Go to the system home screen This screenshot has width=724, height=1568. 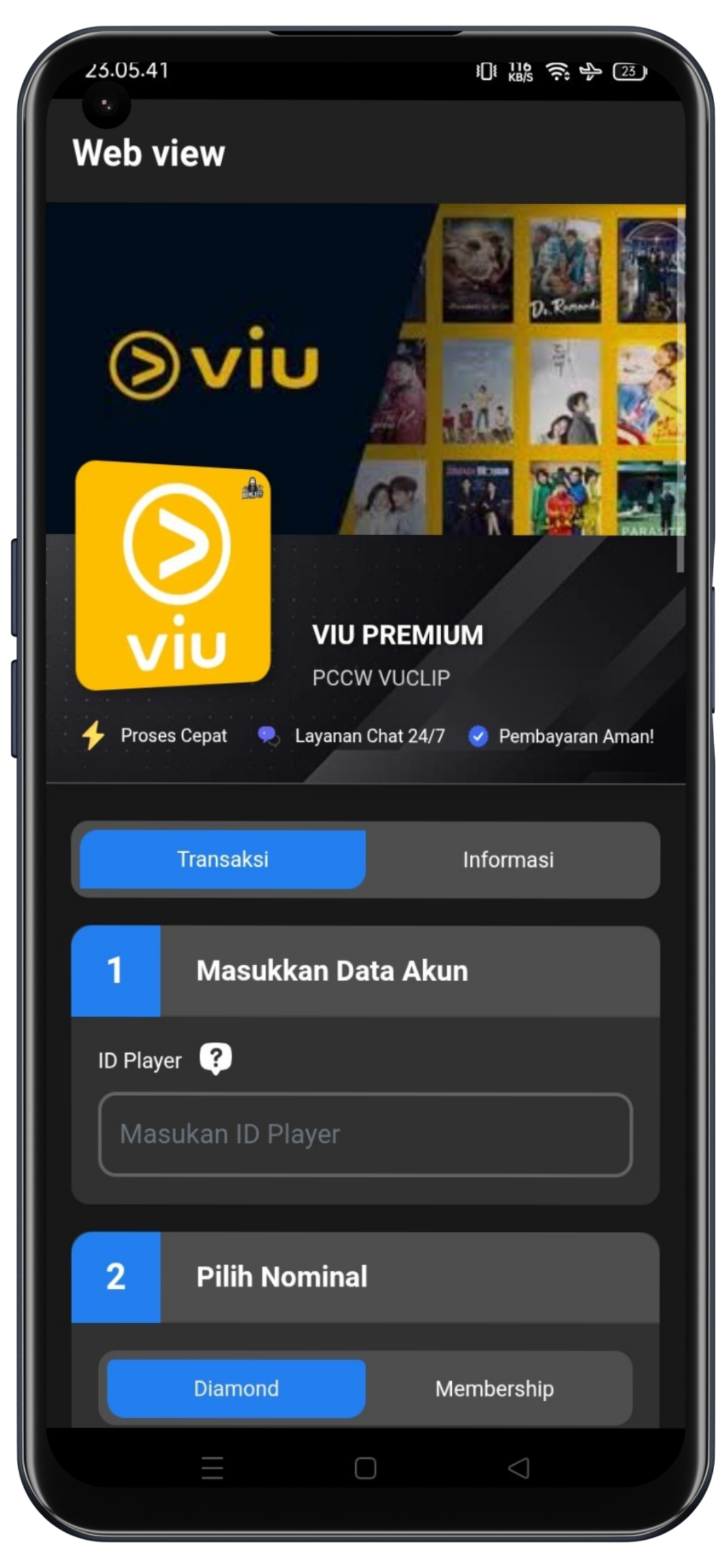tap(365, 1468)
